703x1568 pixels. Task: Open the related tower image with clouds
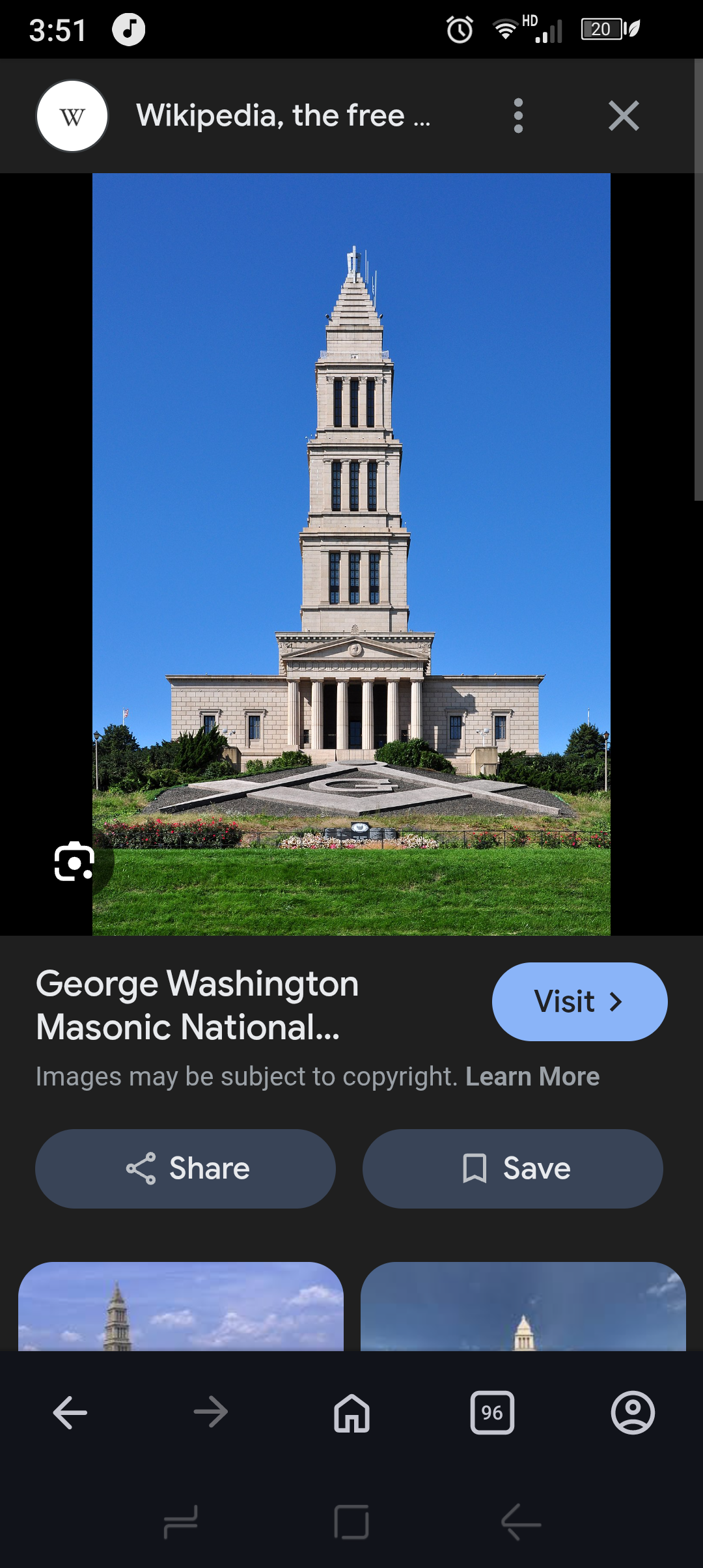tap(181, 1306)
